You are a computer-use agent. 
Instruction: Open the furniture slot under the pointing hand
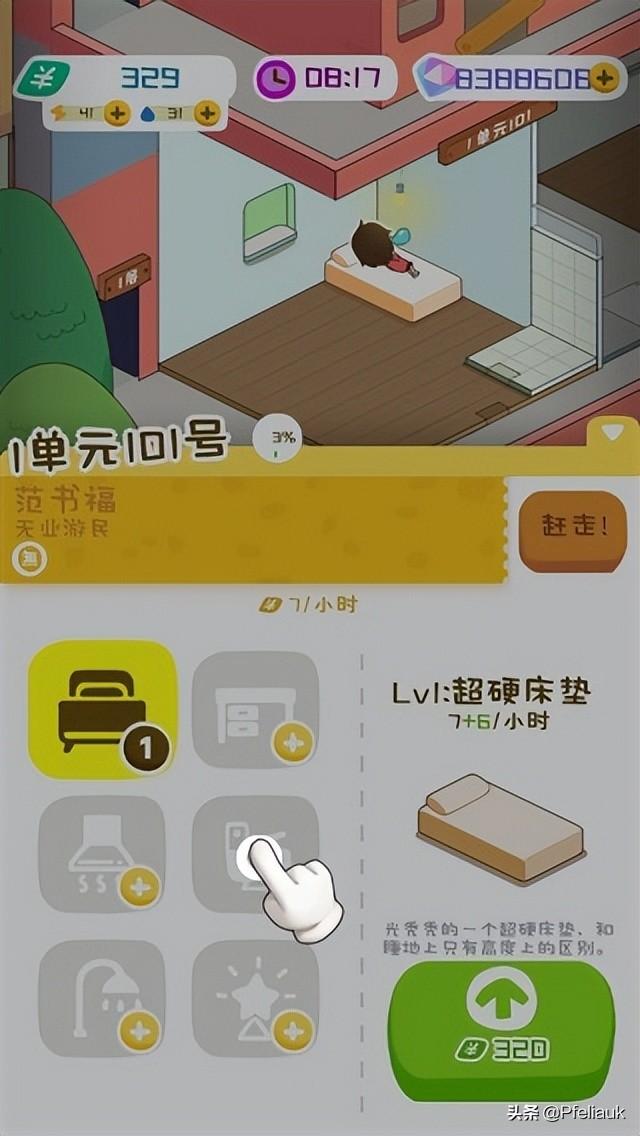(254, 853)
